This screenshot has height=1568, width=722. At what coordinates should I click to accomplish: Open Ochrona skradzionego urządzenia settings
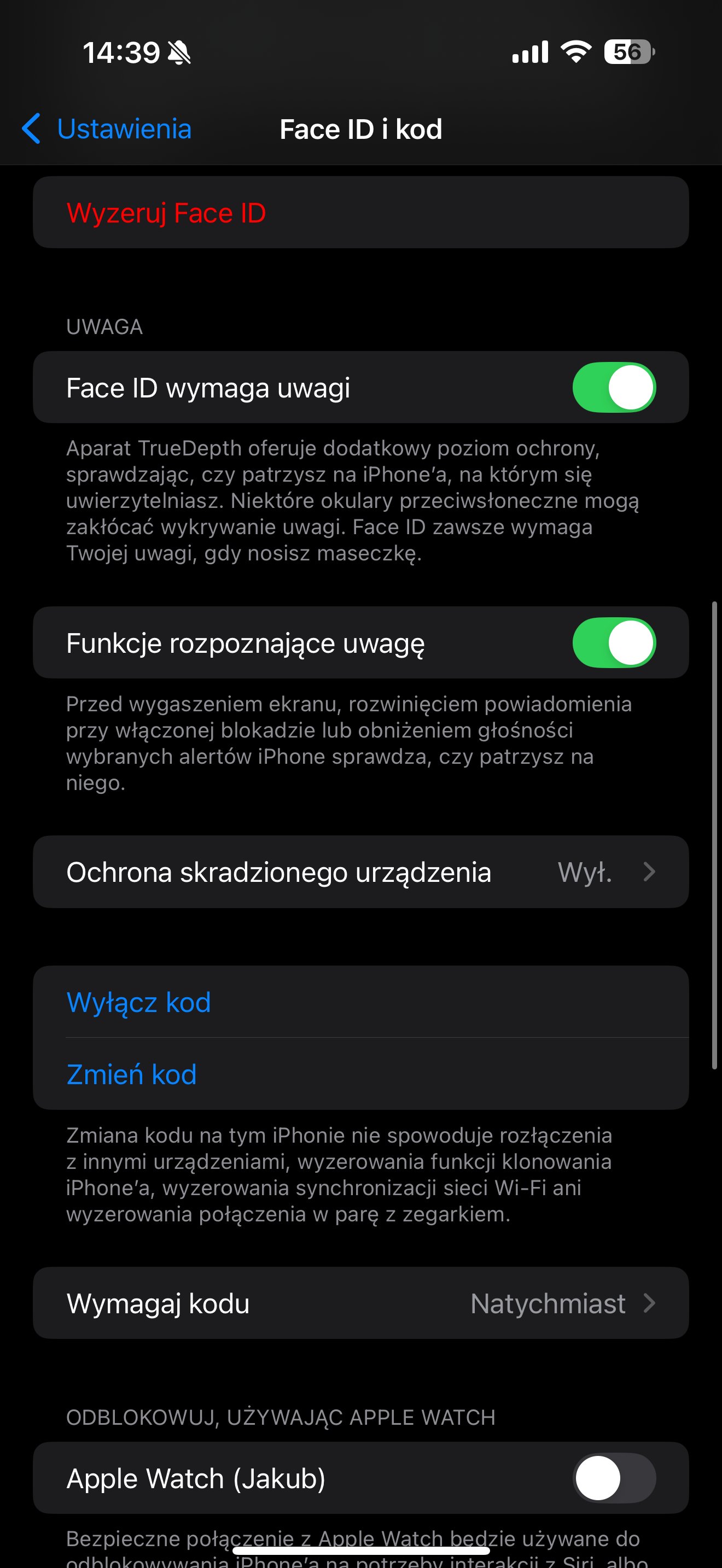point(361,871)
